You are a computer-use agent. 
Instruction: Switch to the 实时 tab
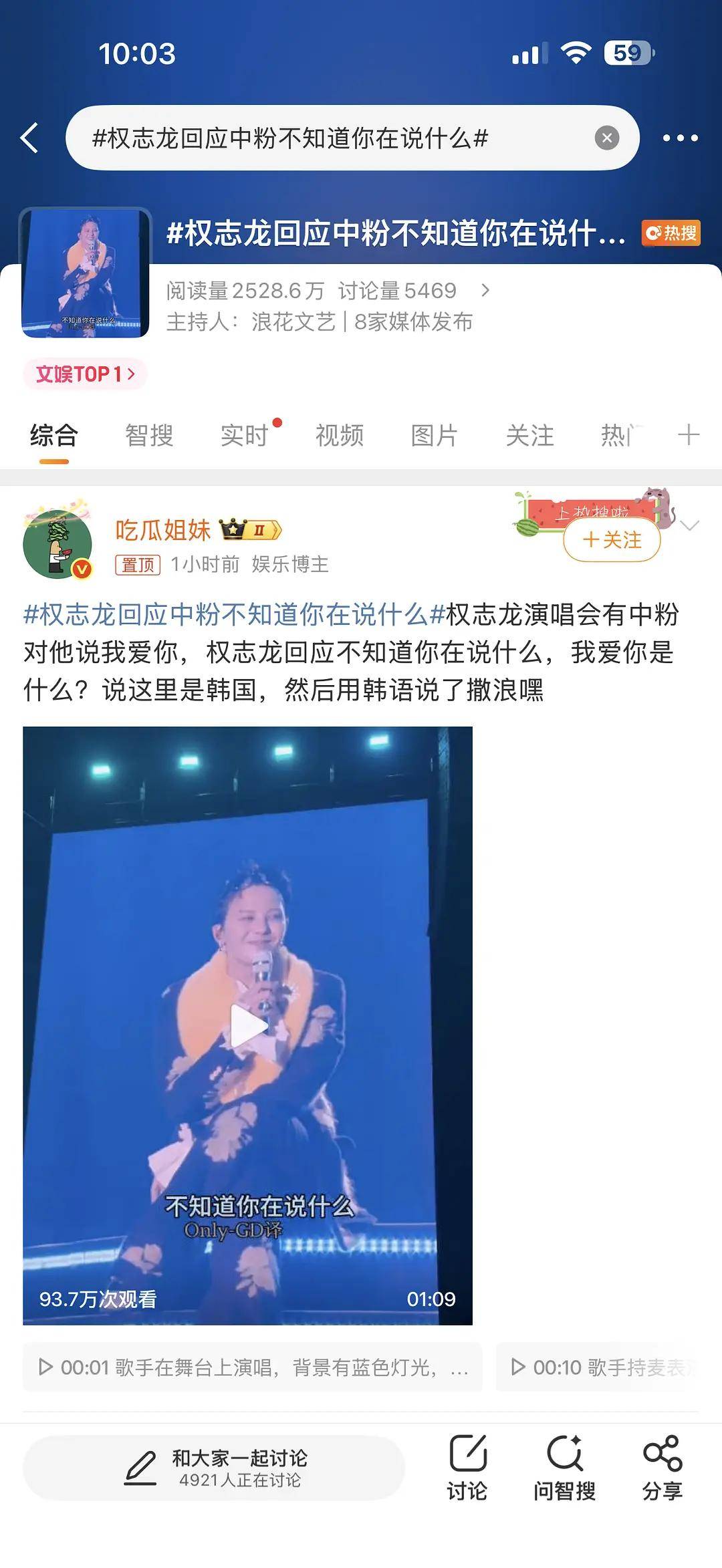[x=244, y=435]
